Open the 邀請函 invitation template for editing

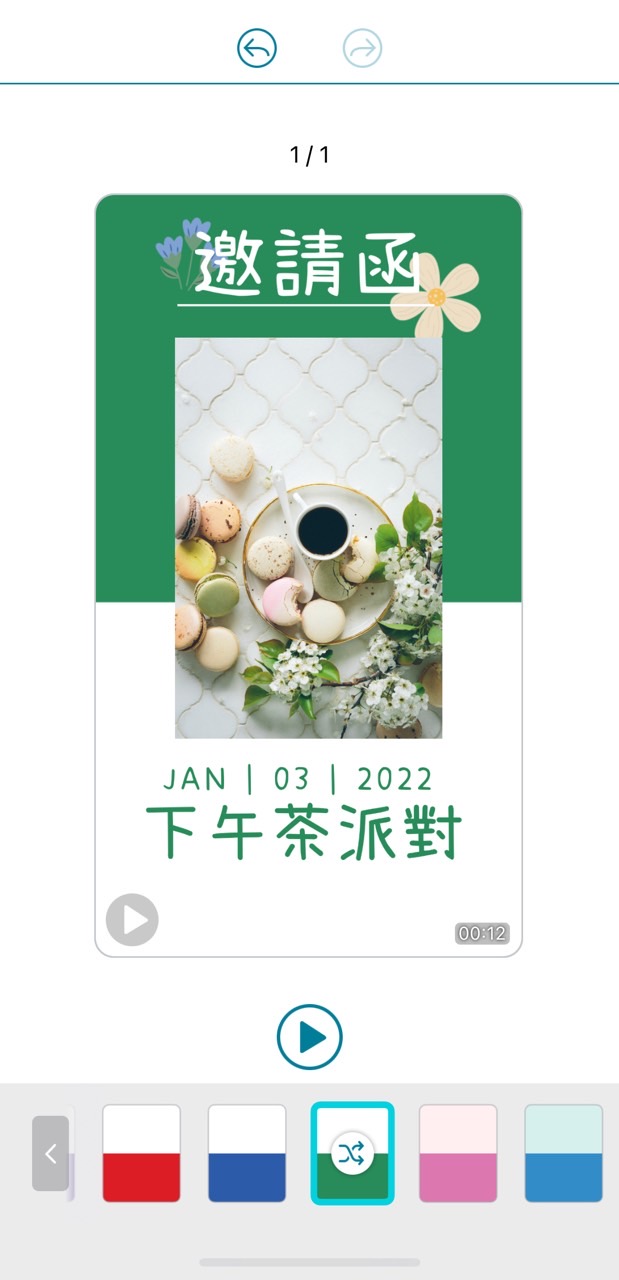308,575
